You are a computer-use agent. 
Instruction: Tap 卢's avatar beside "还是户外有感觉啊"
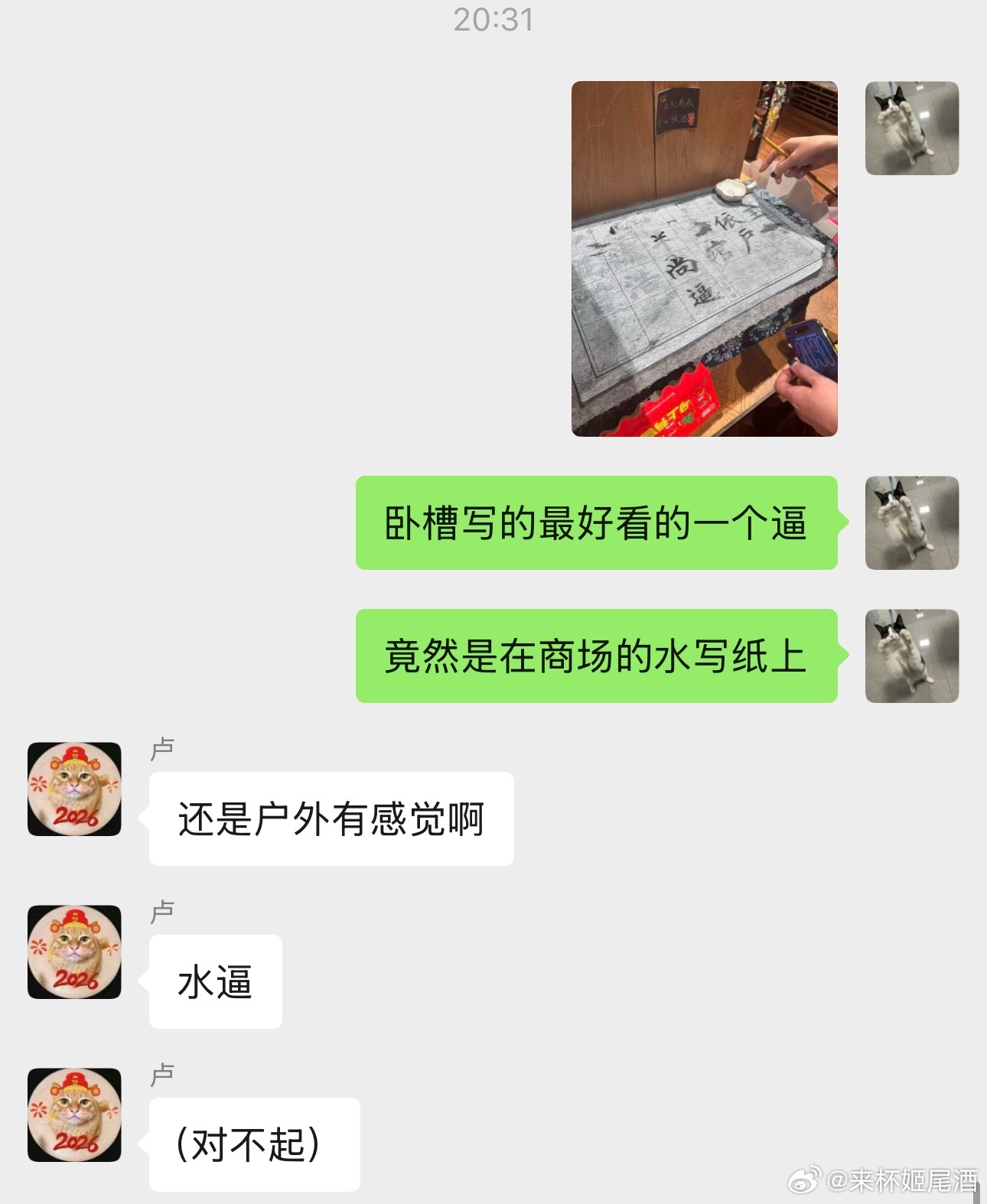pos(74,789)
